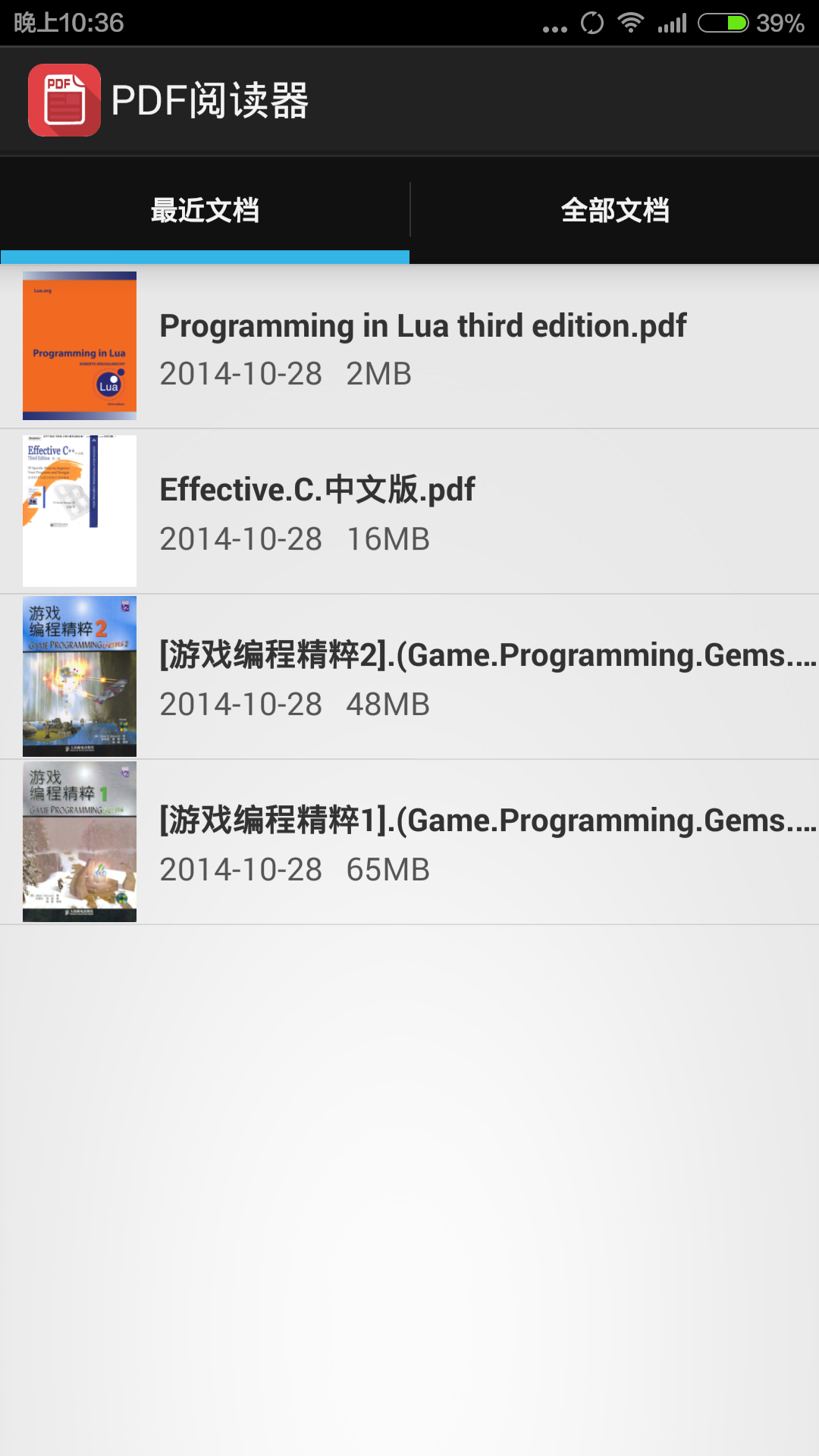
Task: Switch to the 全部文档 tab
Action: 614,210
